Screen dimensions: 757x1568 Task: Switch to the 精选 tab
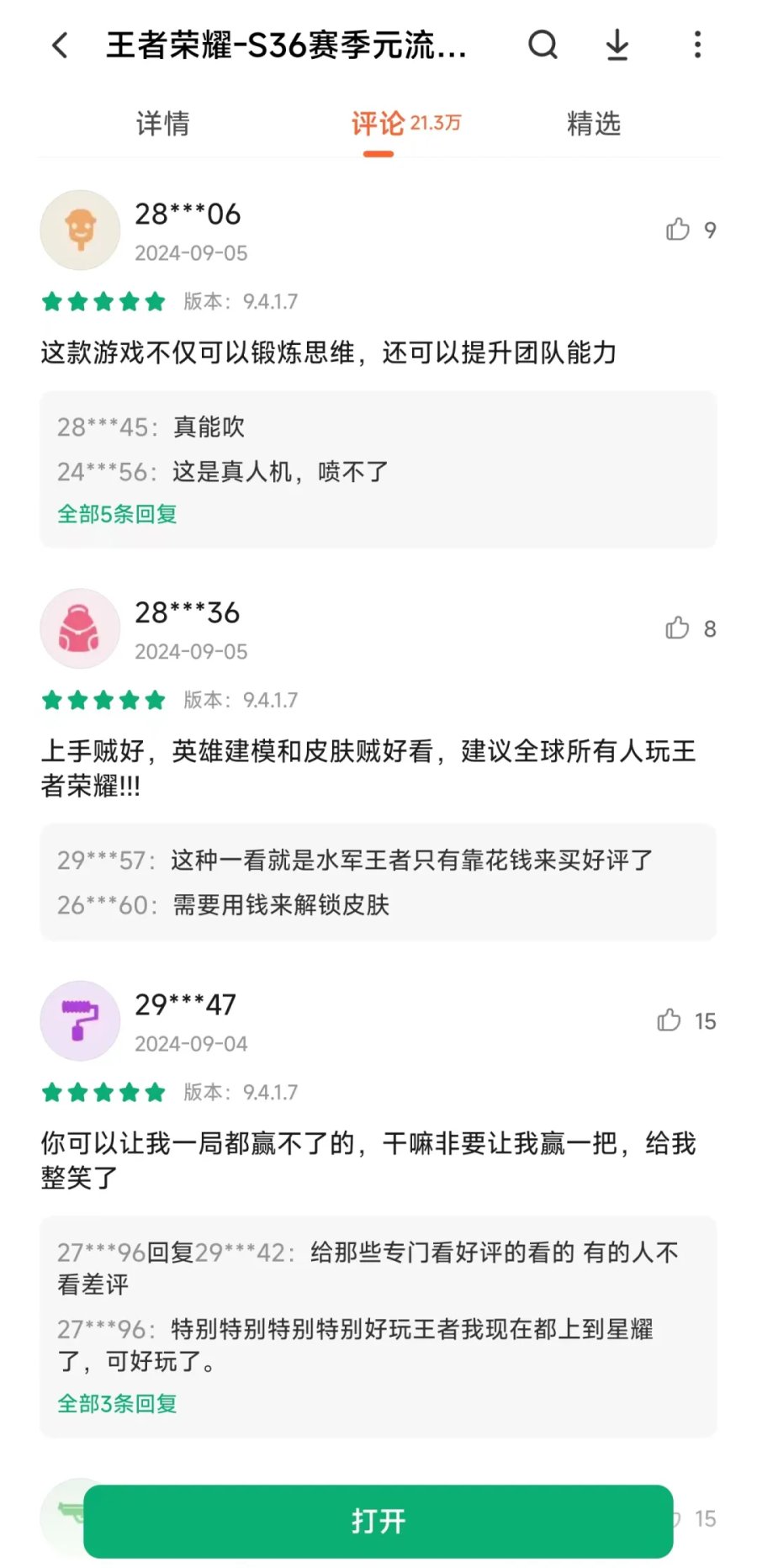pos(594,124)
